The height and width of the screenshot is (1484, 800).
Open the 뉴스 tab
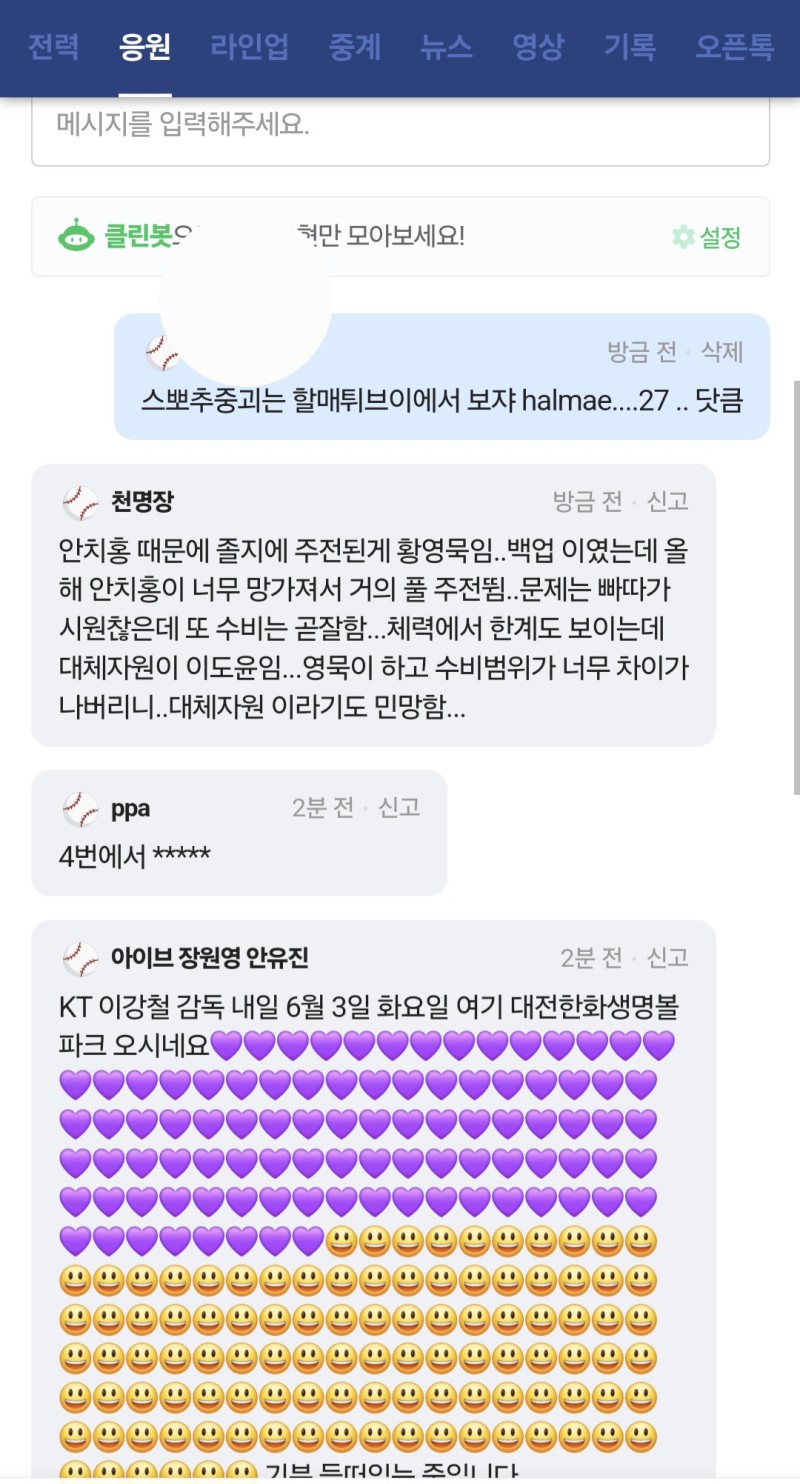(x=446, y=47)
